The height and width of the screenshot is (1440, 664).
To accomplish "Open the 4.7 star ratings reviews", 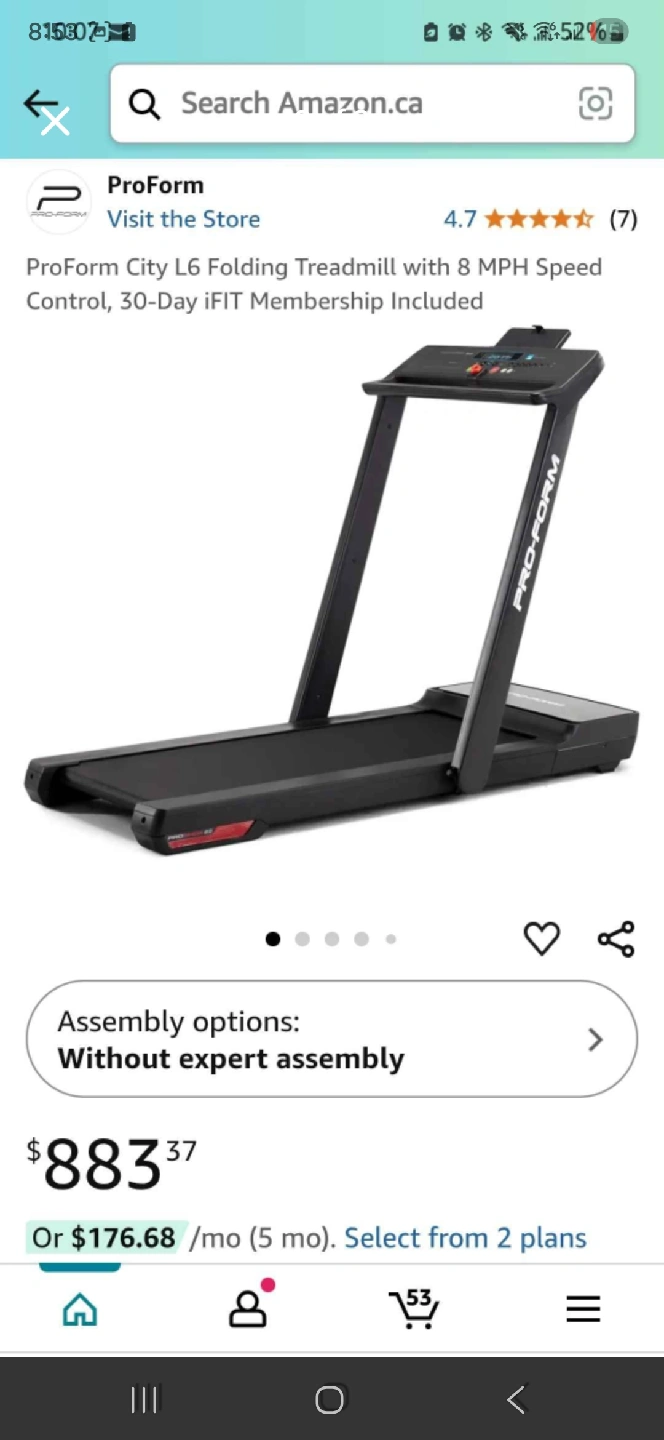I will (538, 219).
